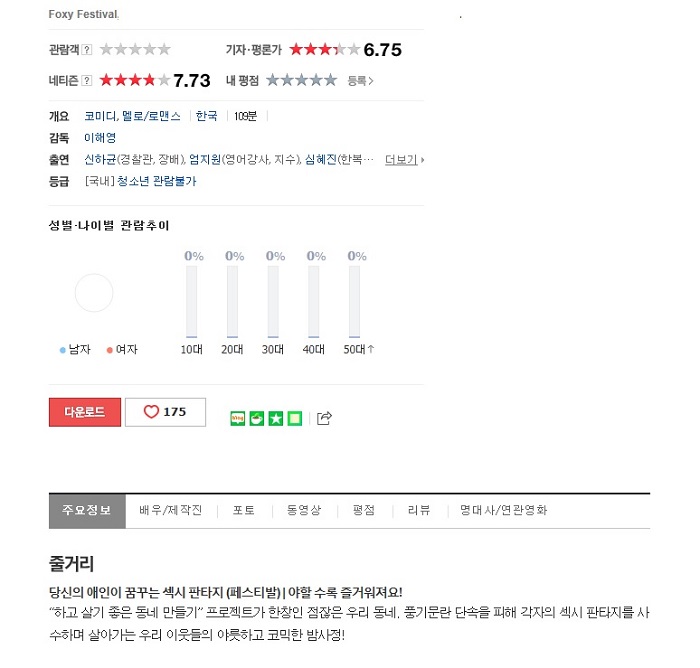This screenshot has height=668, width=700.
Task: Open the 동영상 tab
Action: pyautogui.click(x=304, y=510)
